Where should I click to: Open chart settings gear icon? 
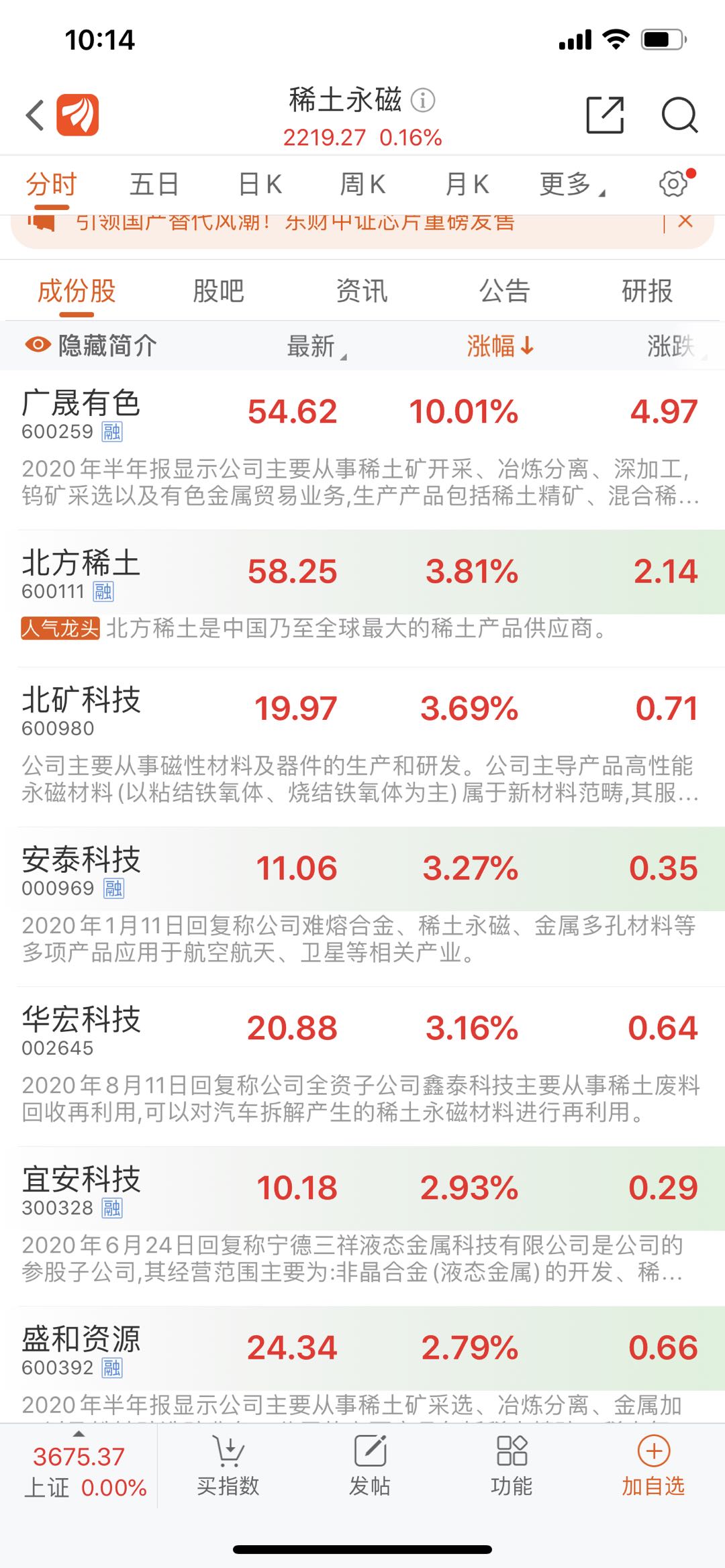click(x=674, y=183)
